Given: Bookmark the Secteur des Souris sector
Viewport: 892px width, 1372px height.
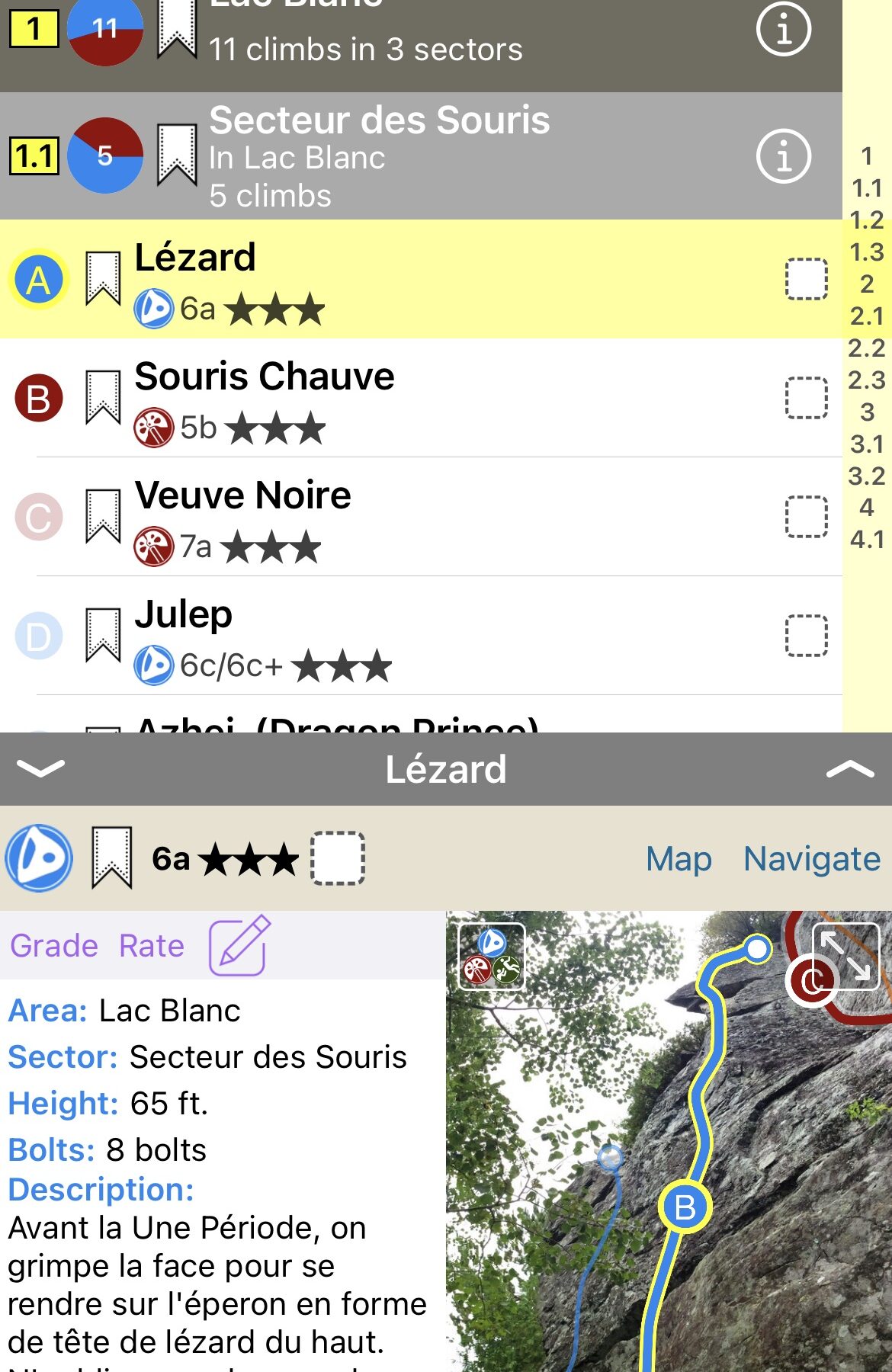Looking at the screenshot, I should [177, 155].
